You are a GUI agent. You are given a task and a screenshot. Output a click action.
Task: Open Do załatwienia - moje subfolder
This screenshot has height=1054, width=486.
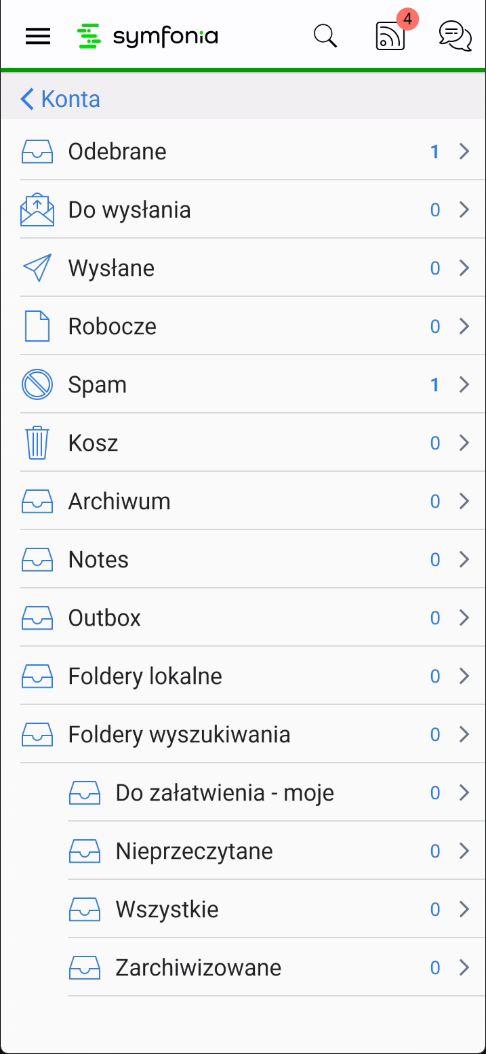point(277,793)
